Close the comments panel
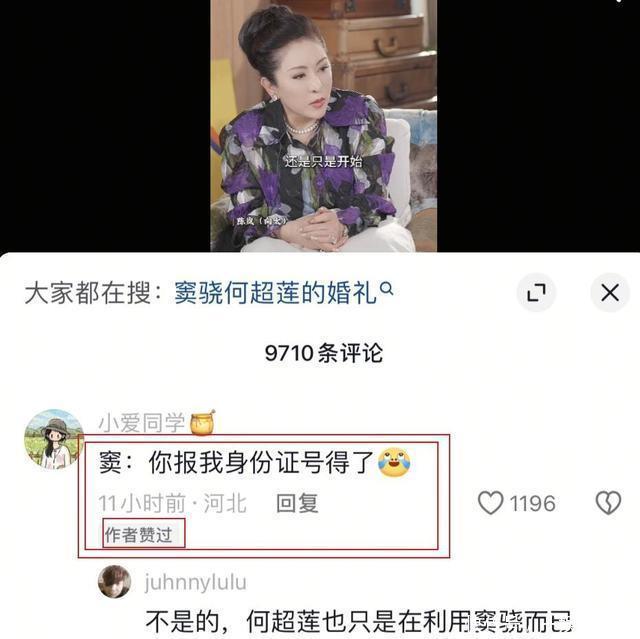Screen dimensions: 640x639 click(x=608, y=293)
